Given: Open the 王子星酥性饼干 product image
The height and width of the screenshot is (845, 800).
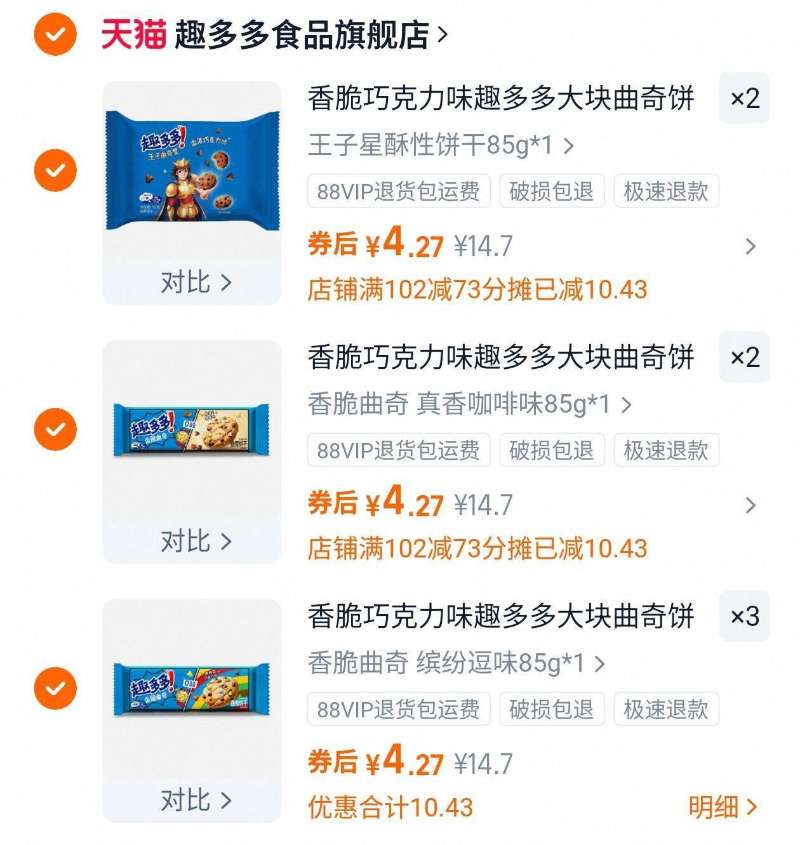Looking at the screenshot, I should (192, 170).
